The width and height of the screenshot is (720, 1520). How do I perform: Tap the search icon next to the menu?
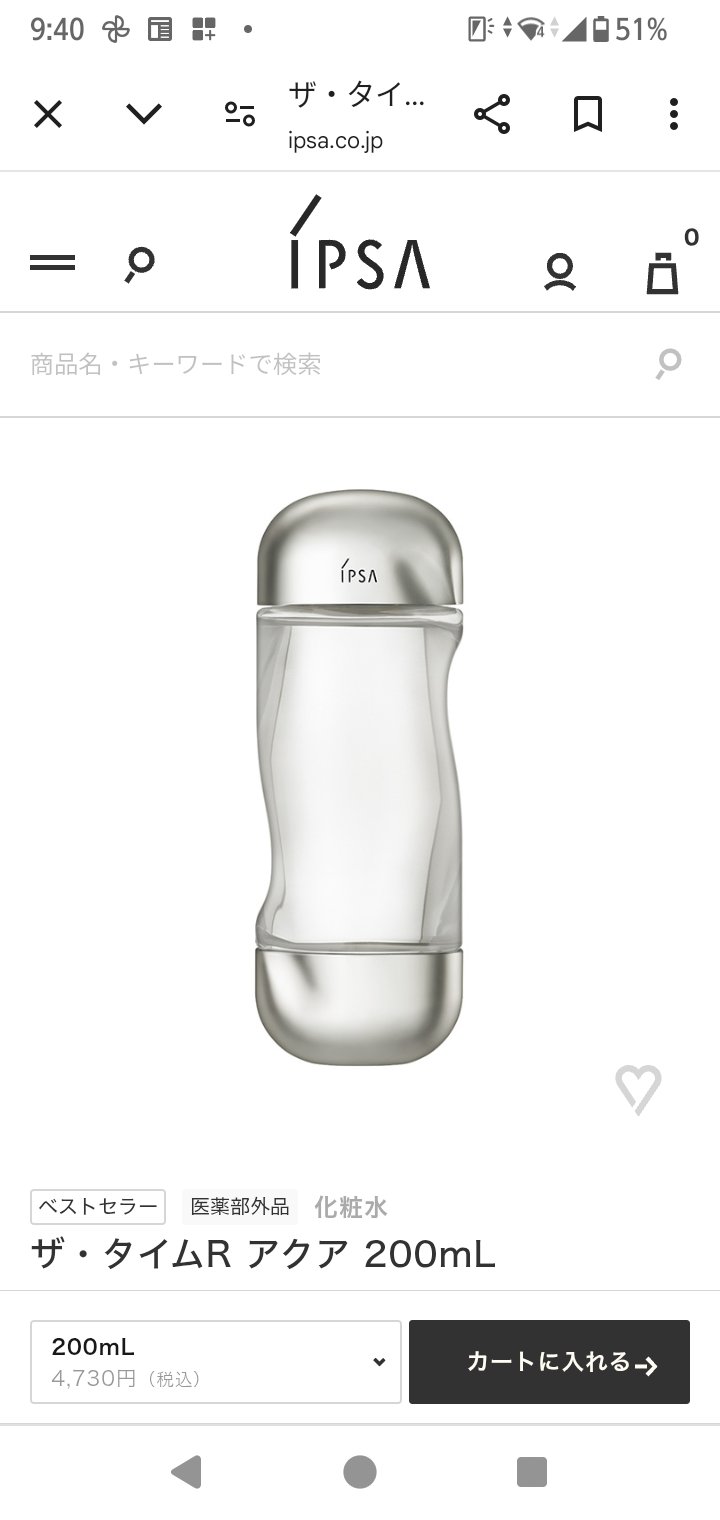click(x=139, y=265)
